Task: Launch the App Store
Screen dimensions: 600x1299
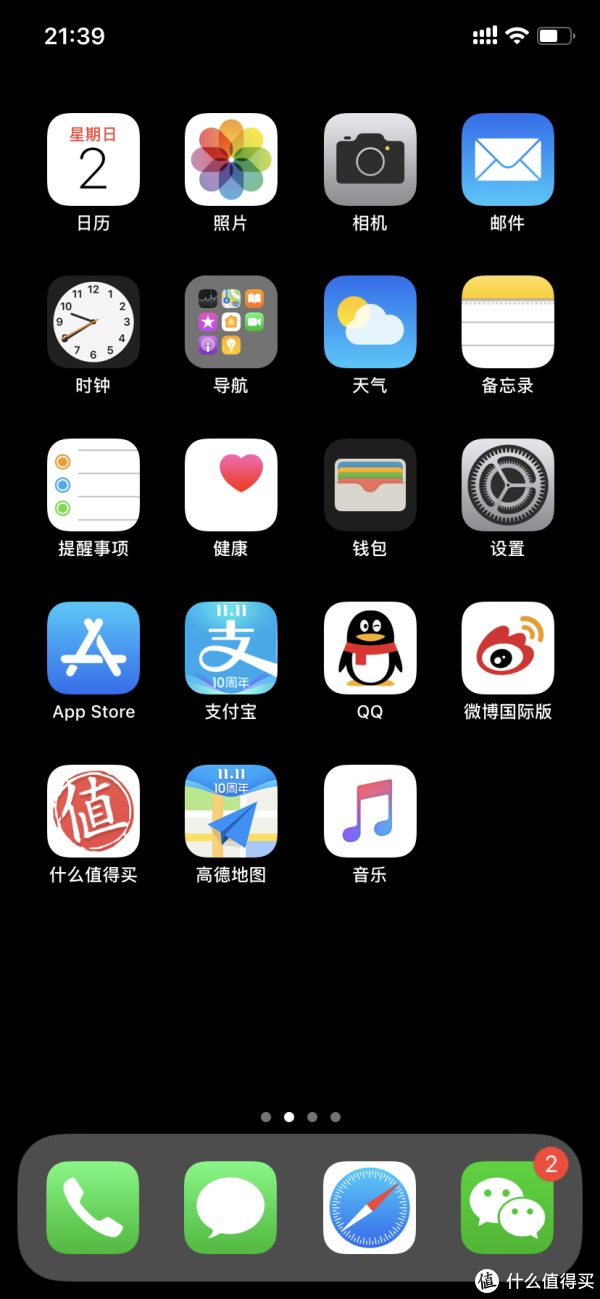Action: (93, 648)
